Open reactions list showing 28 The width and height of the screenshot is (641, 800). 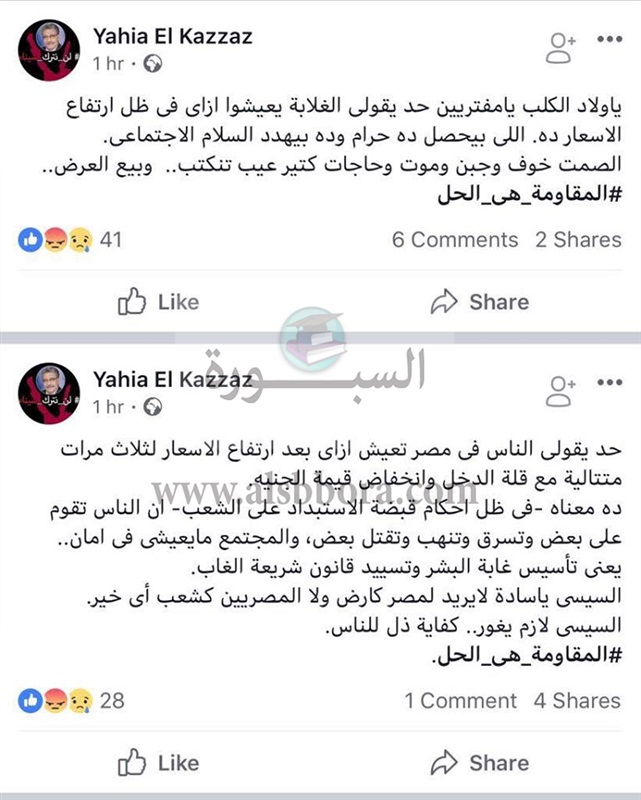[x=68, y=700]
